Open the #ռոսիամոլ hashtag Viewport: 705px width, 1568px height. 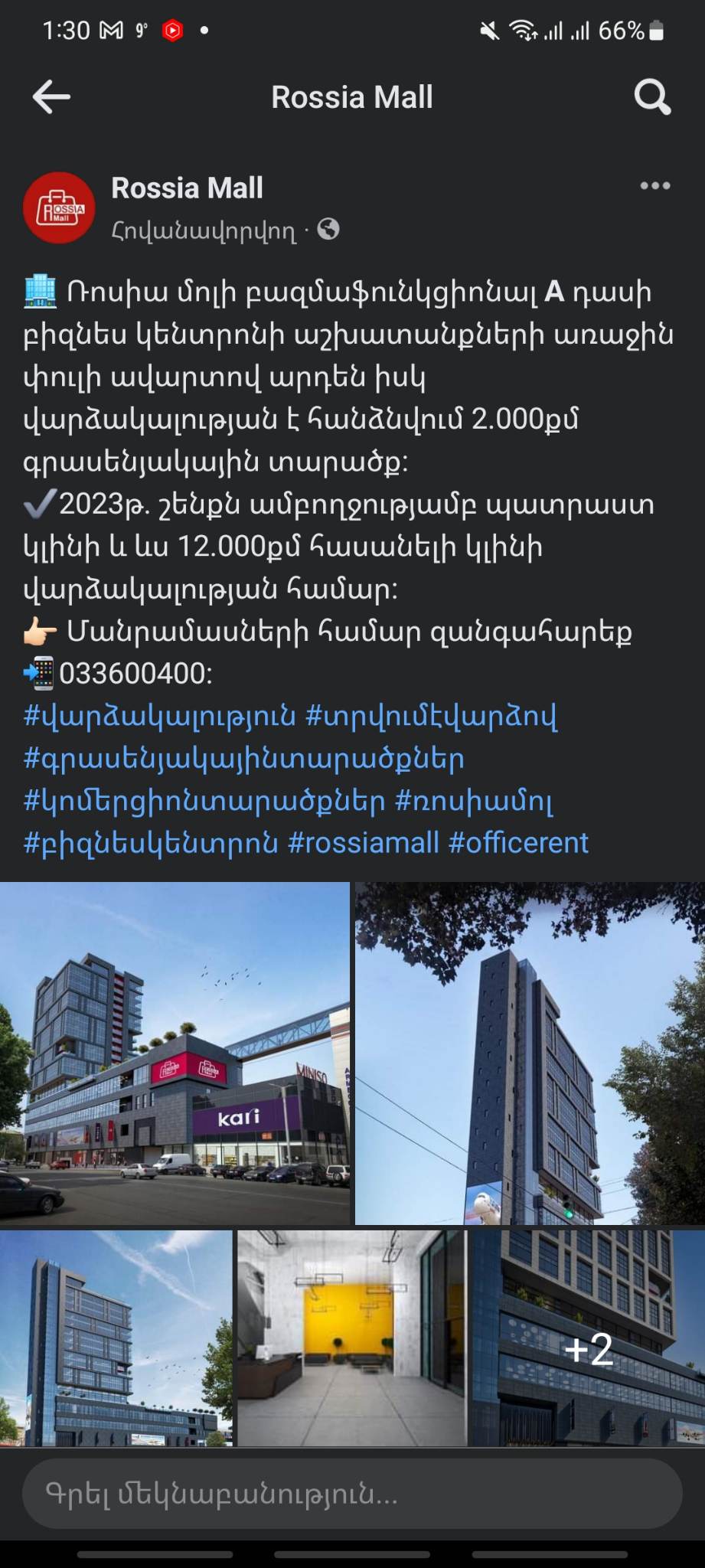[474, 801]
